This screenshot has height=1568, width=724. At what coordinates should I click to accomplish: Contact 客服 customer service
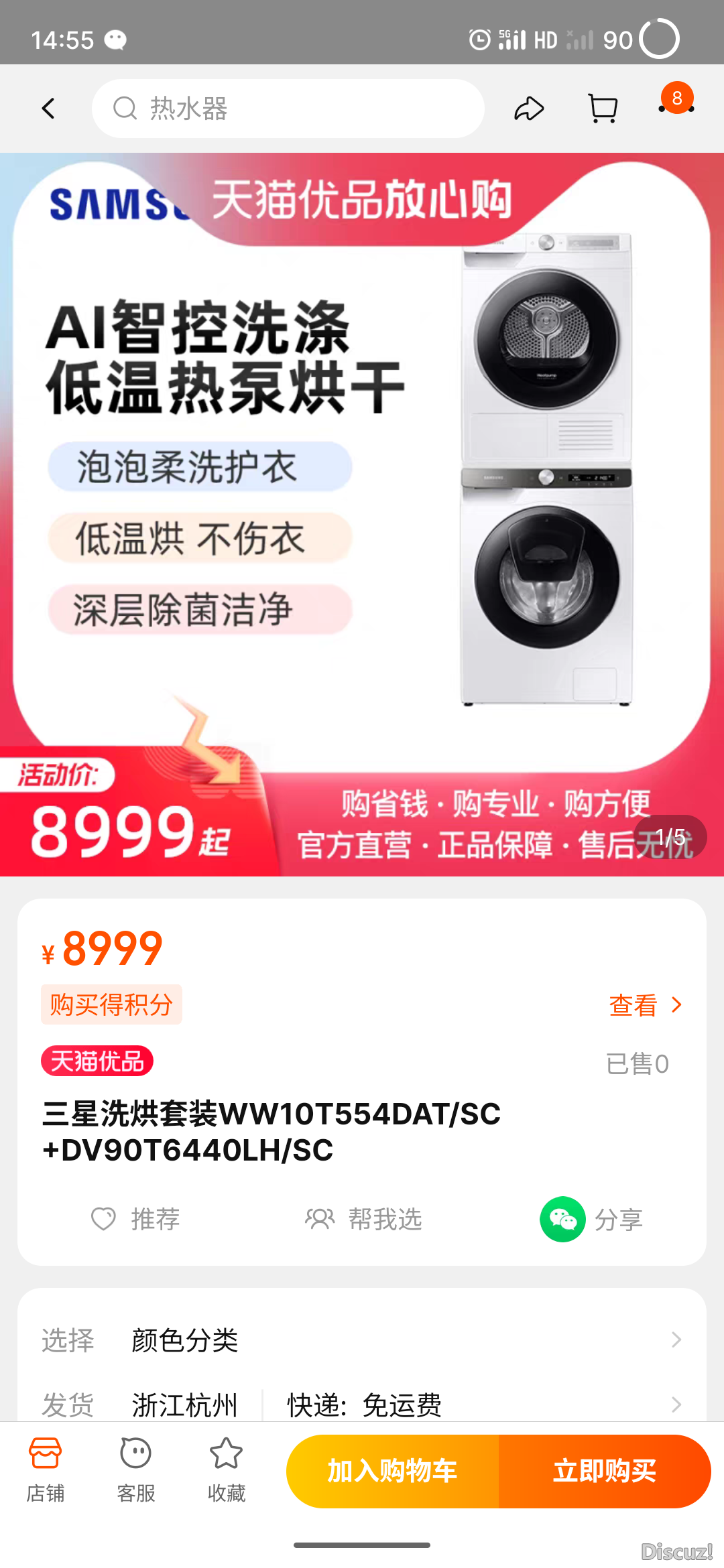(x=136, y=1470)
